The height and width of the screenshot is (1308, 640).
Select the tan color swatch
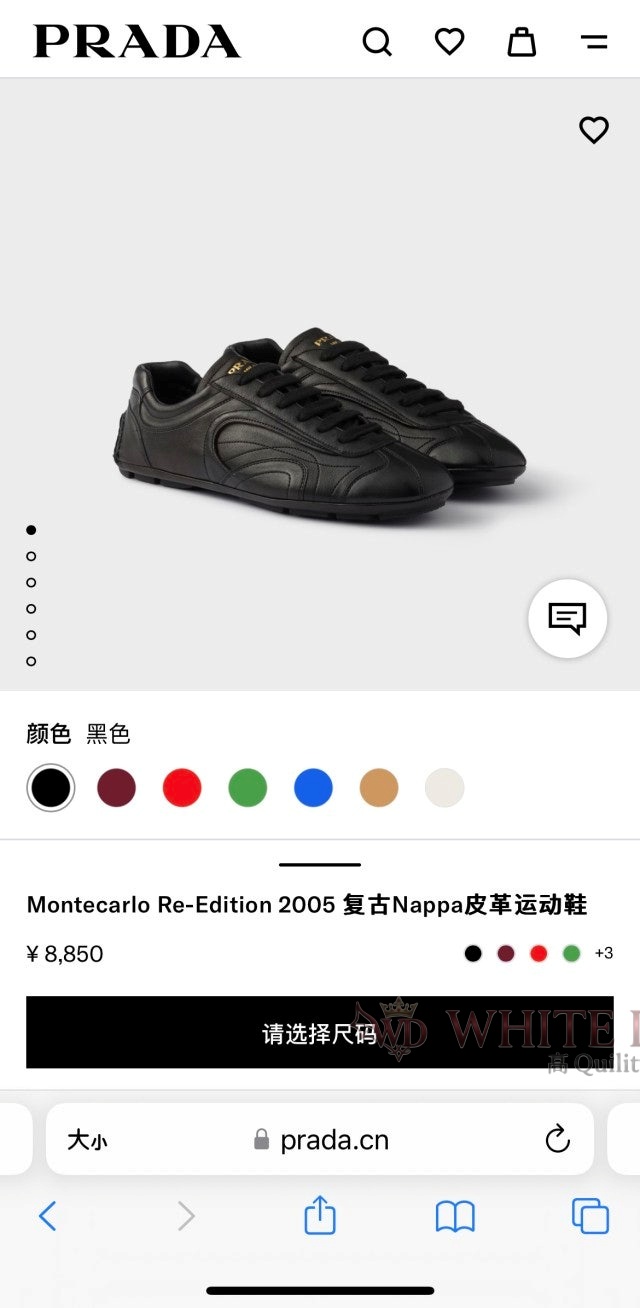pyautogui.click(x=379, y=788)
